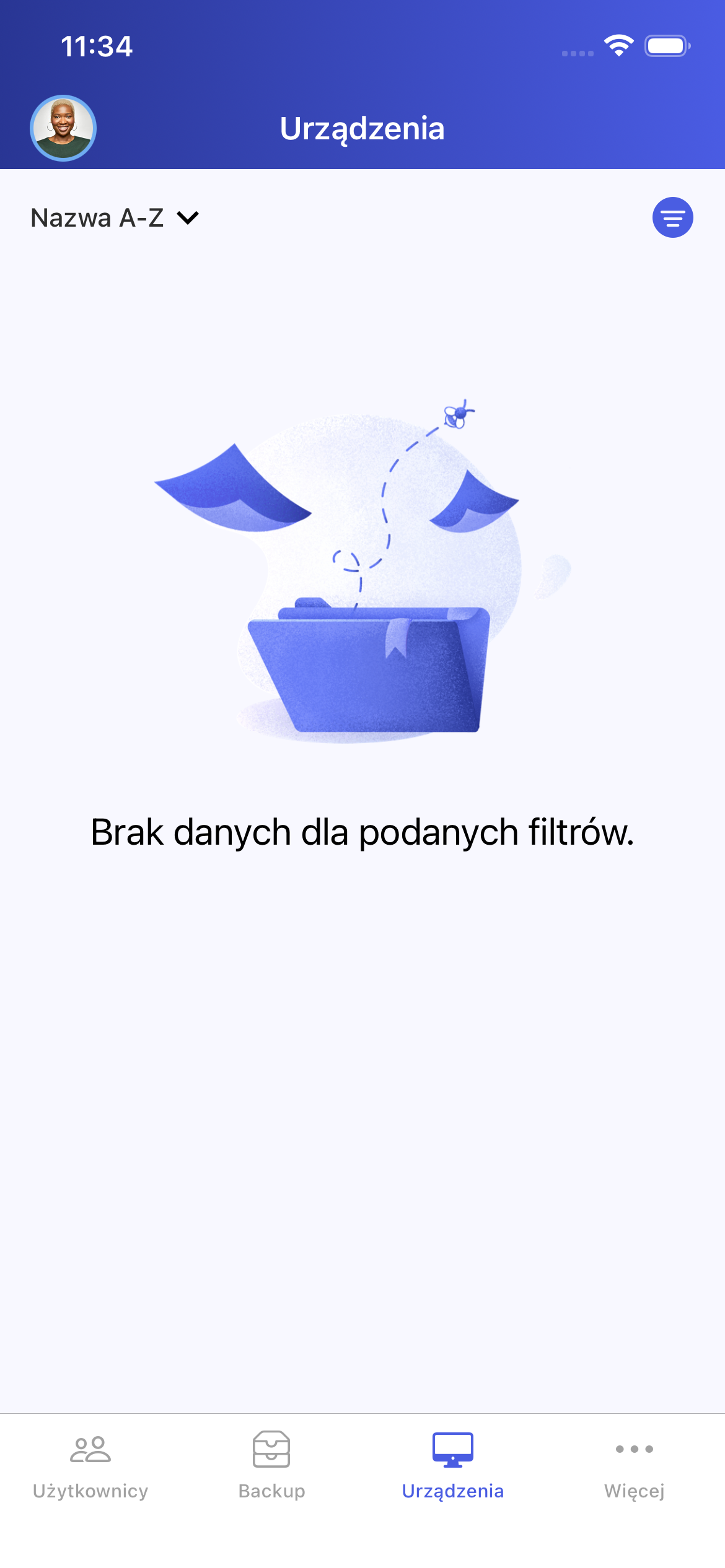
Task: Open the Więcej tab
Action: 634,1465
